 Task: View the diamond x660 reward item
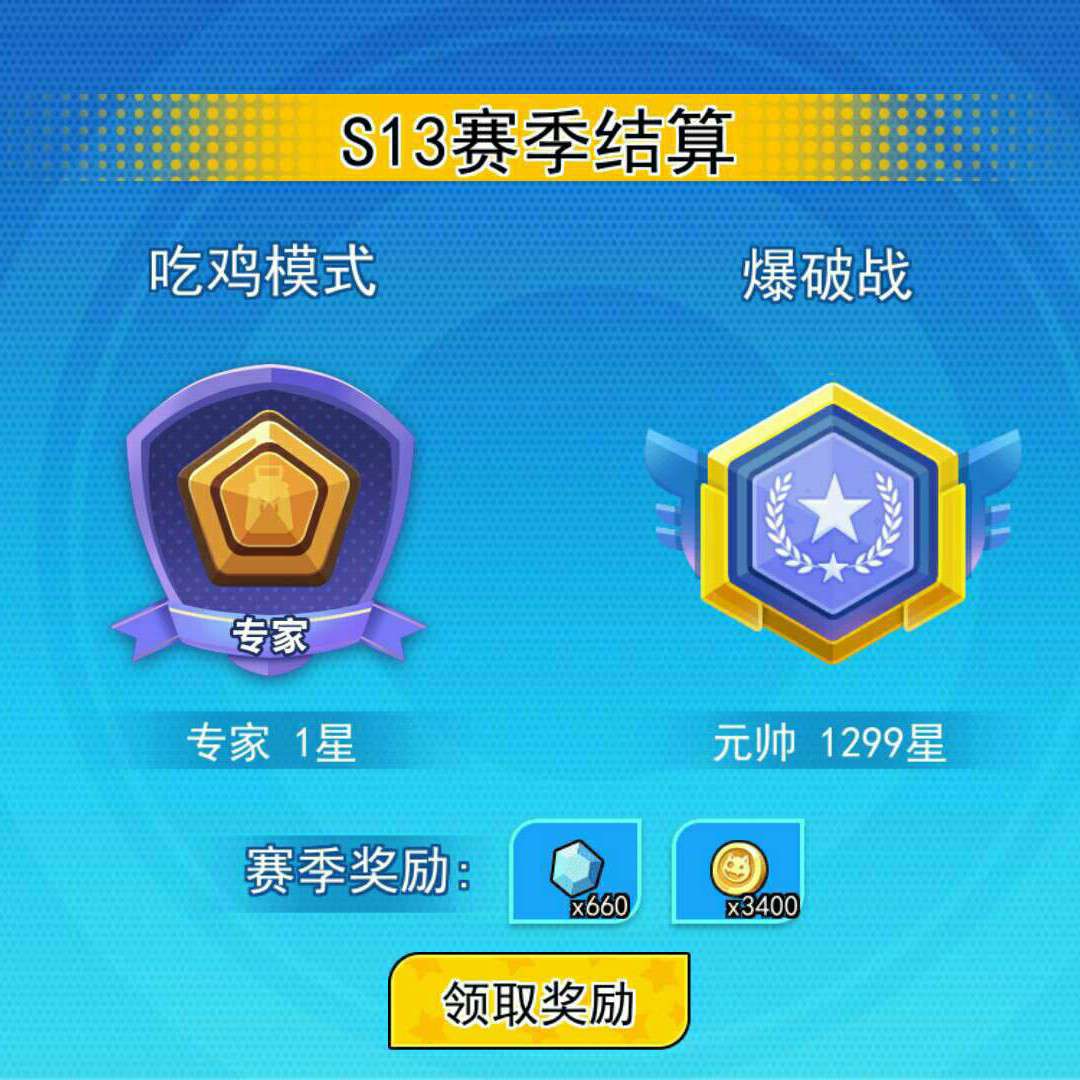pyautogui.click(x=577, y=871)
